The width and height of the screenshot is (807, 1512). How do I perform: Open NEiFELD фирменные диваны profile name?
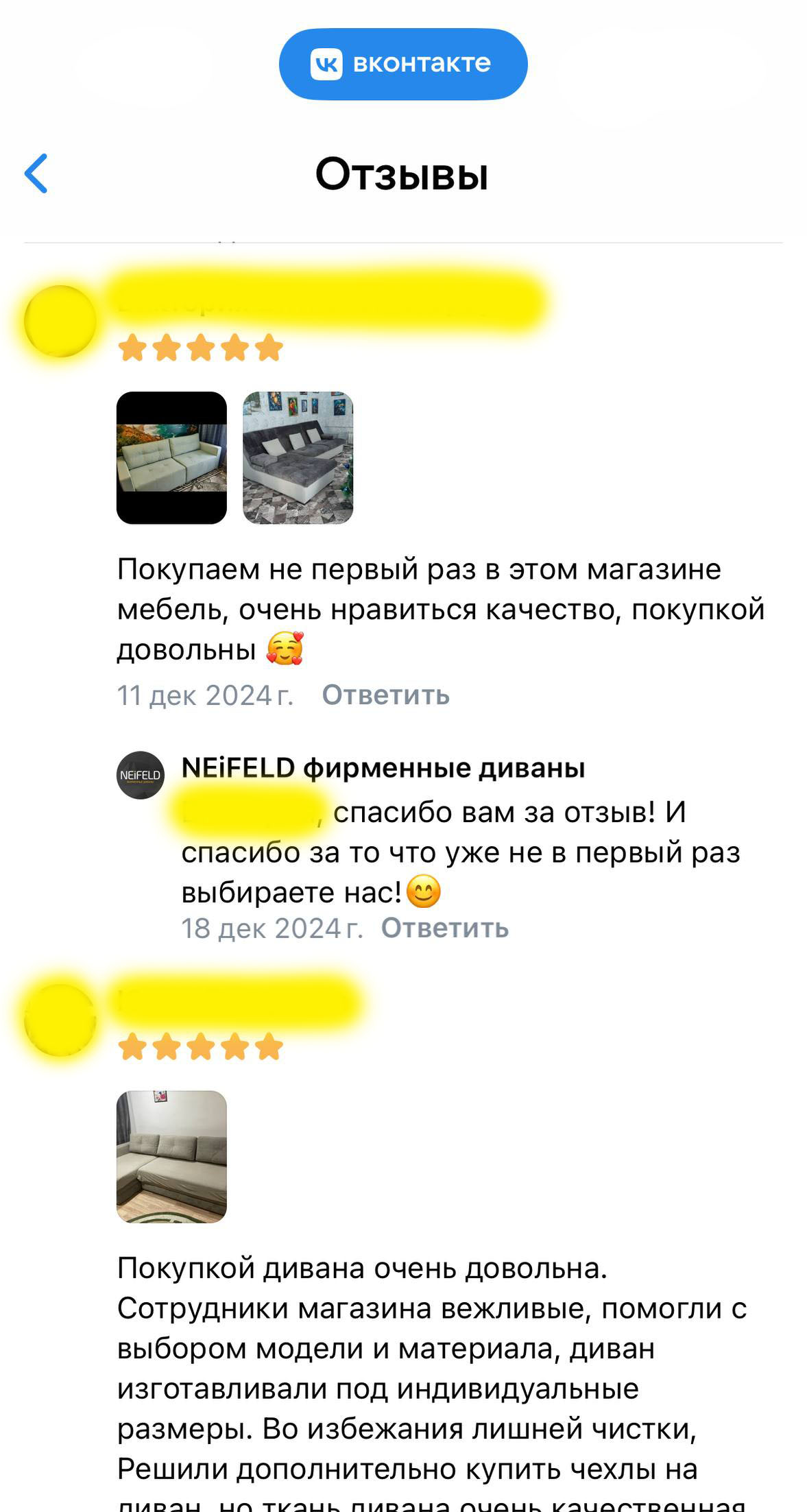(x=383, y=768)
